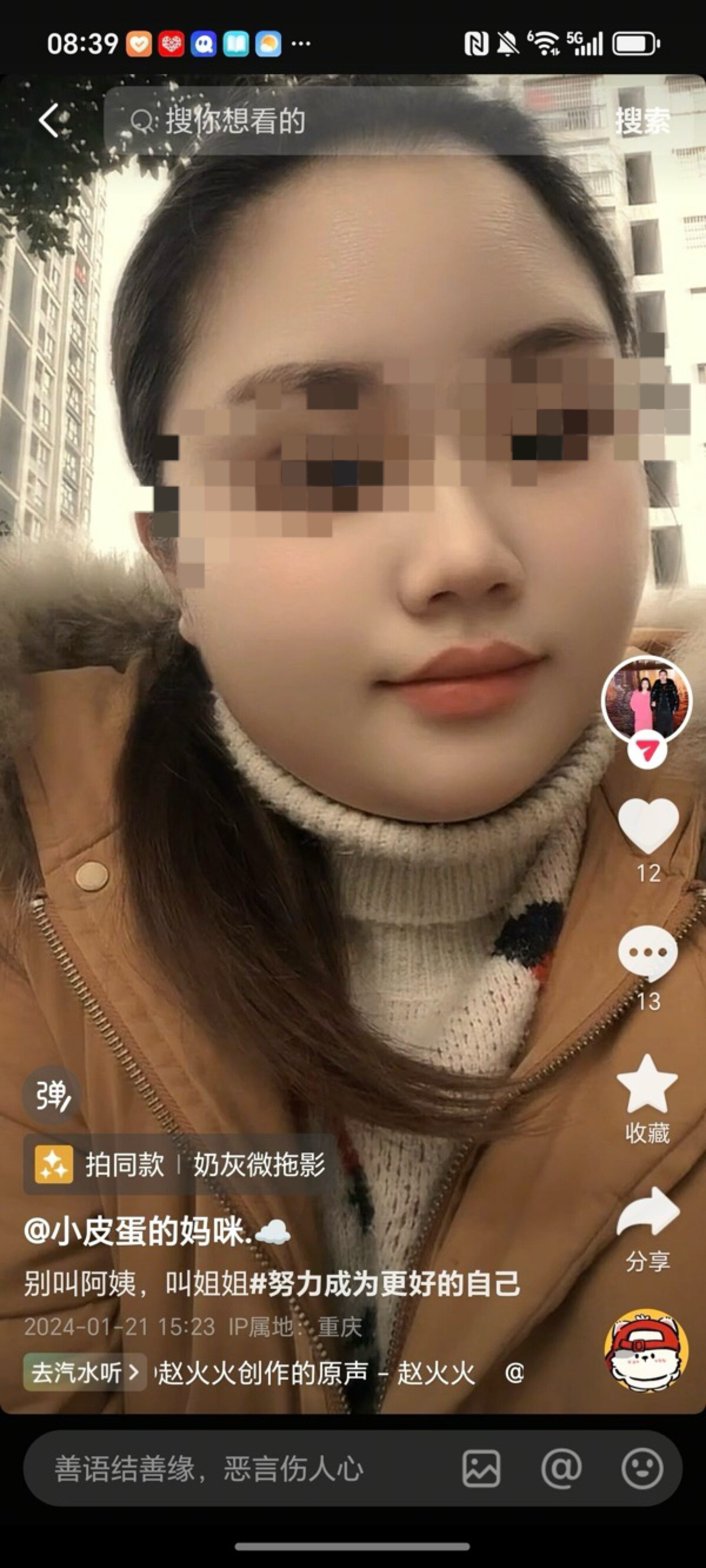Mention someone with the @ icon
The image size is (706, 1568).
561,1469
